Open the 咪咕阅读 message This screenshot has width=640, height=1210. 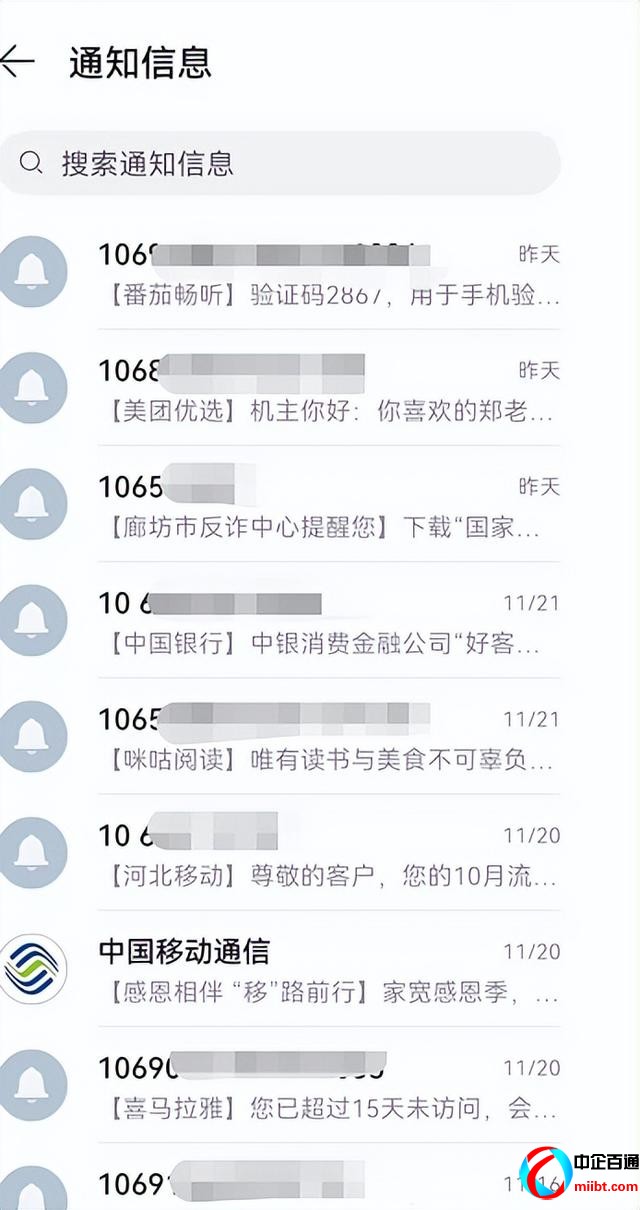click(328, 738)
